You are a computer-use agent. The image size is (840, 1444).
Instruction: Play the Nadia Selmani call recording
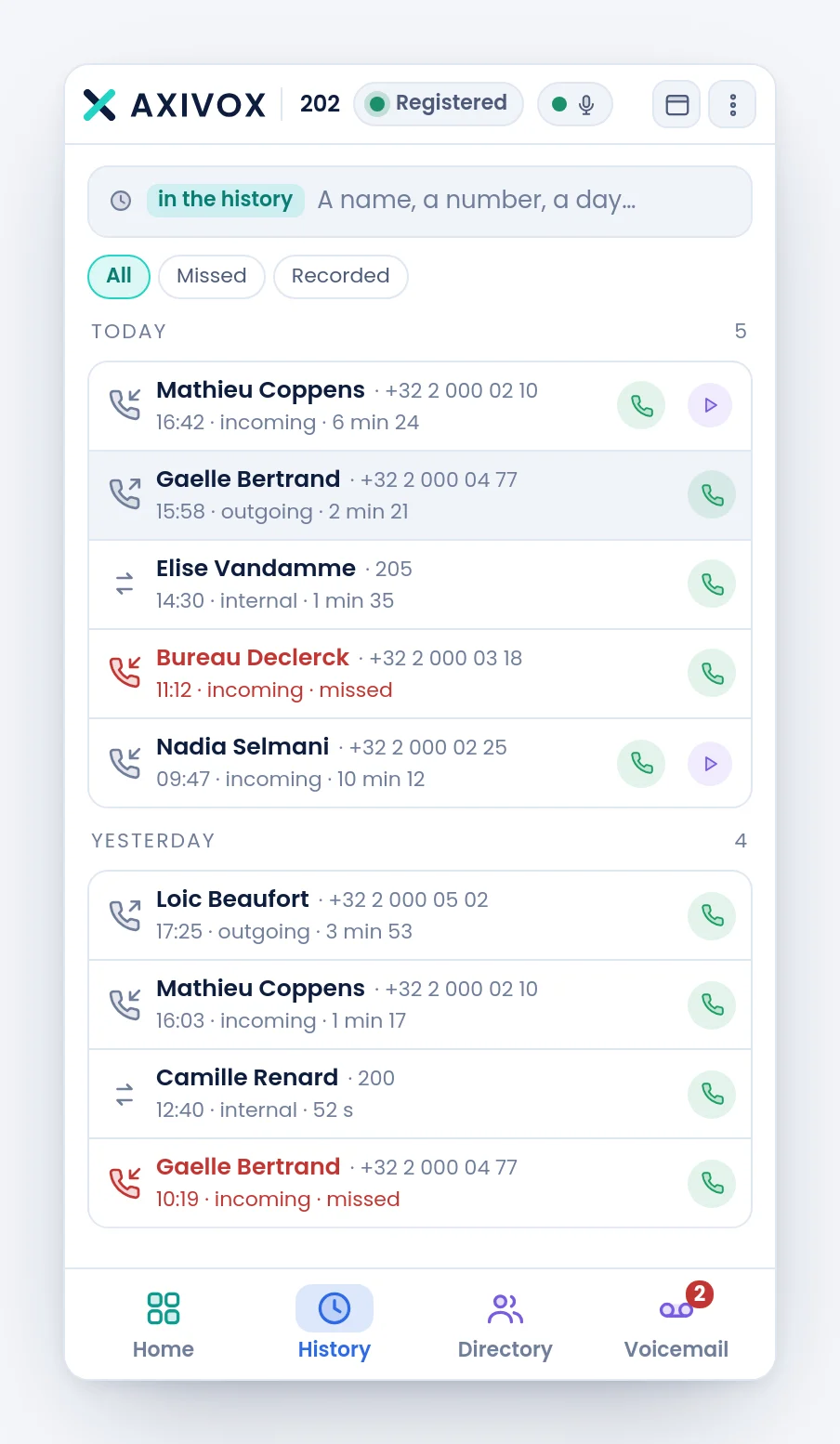pyautogui.click(x=710, y=764)
